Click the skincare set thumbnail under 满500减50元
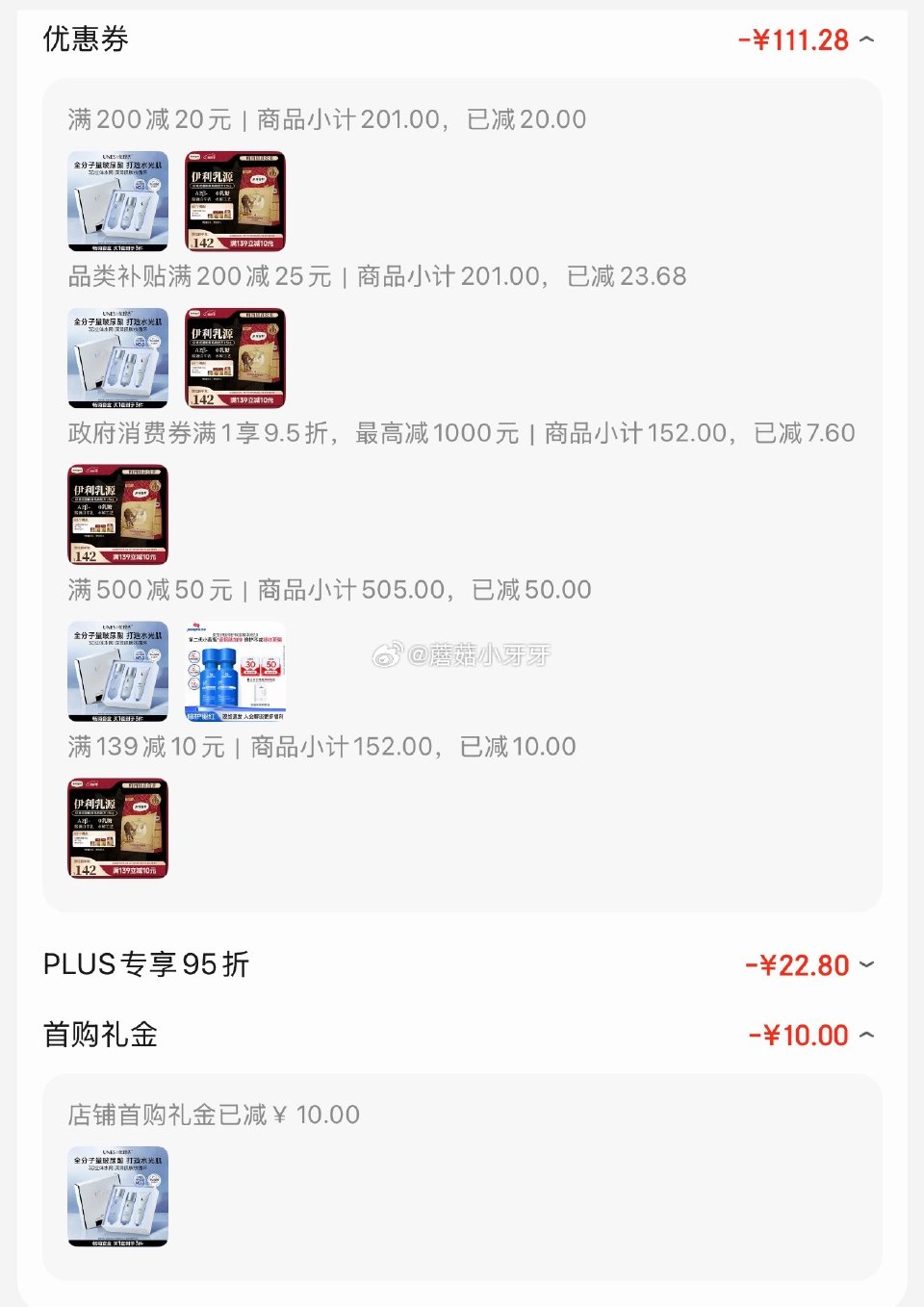The width and height of the screenshot is (924, 1307). tap(116, 672)
